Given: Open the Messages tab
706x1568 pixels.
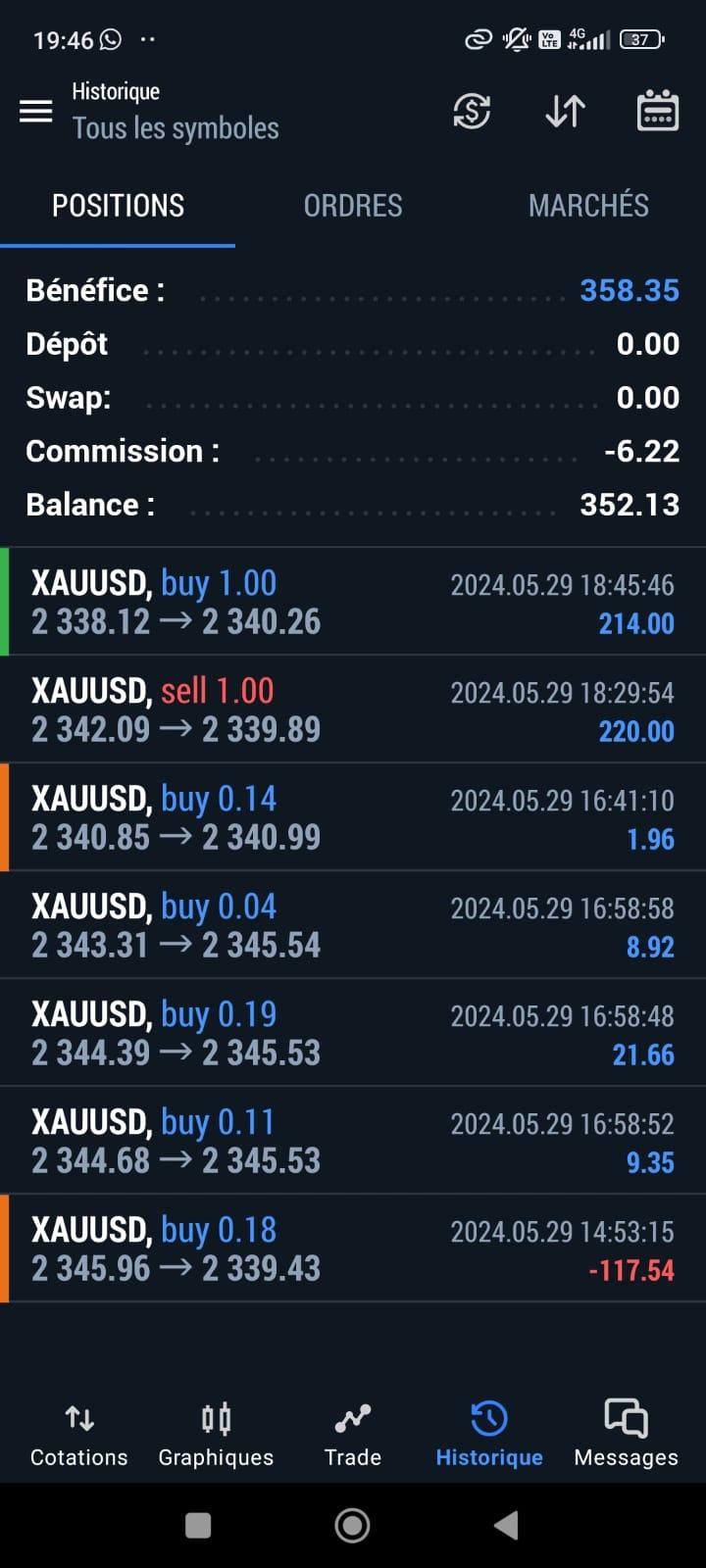Looking at the screenshot, I should [x=626, y=1435].
